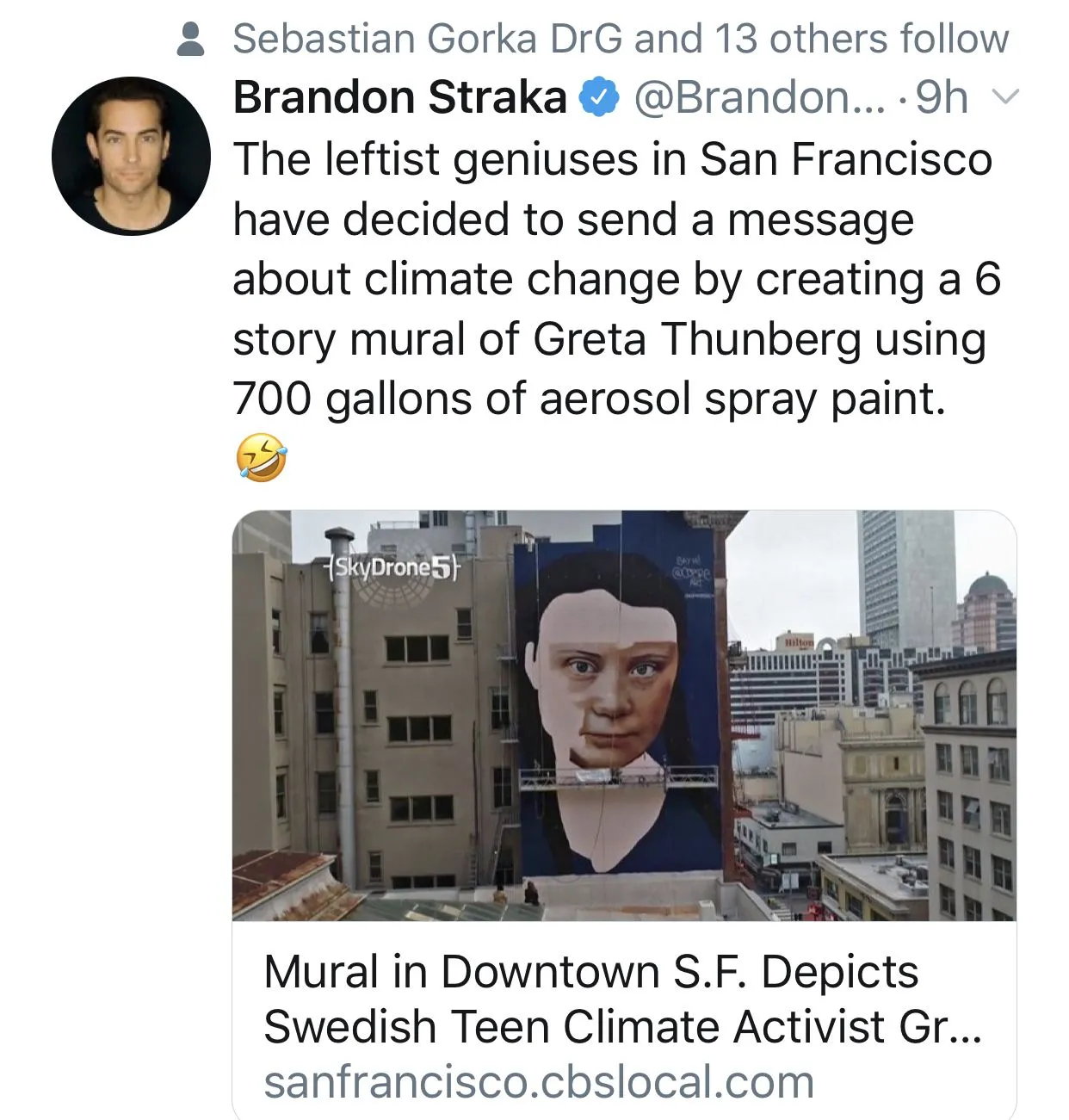Viewport: 1069px width, 1120px height.
Task: View Brandon Straka's profile by name
Action: (399, 97)
